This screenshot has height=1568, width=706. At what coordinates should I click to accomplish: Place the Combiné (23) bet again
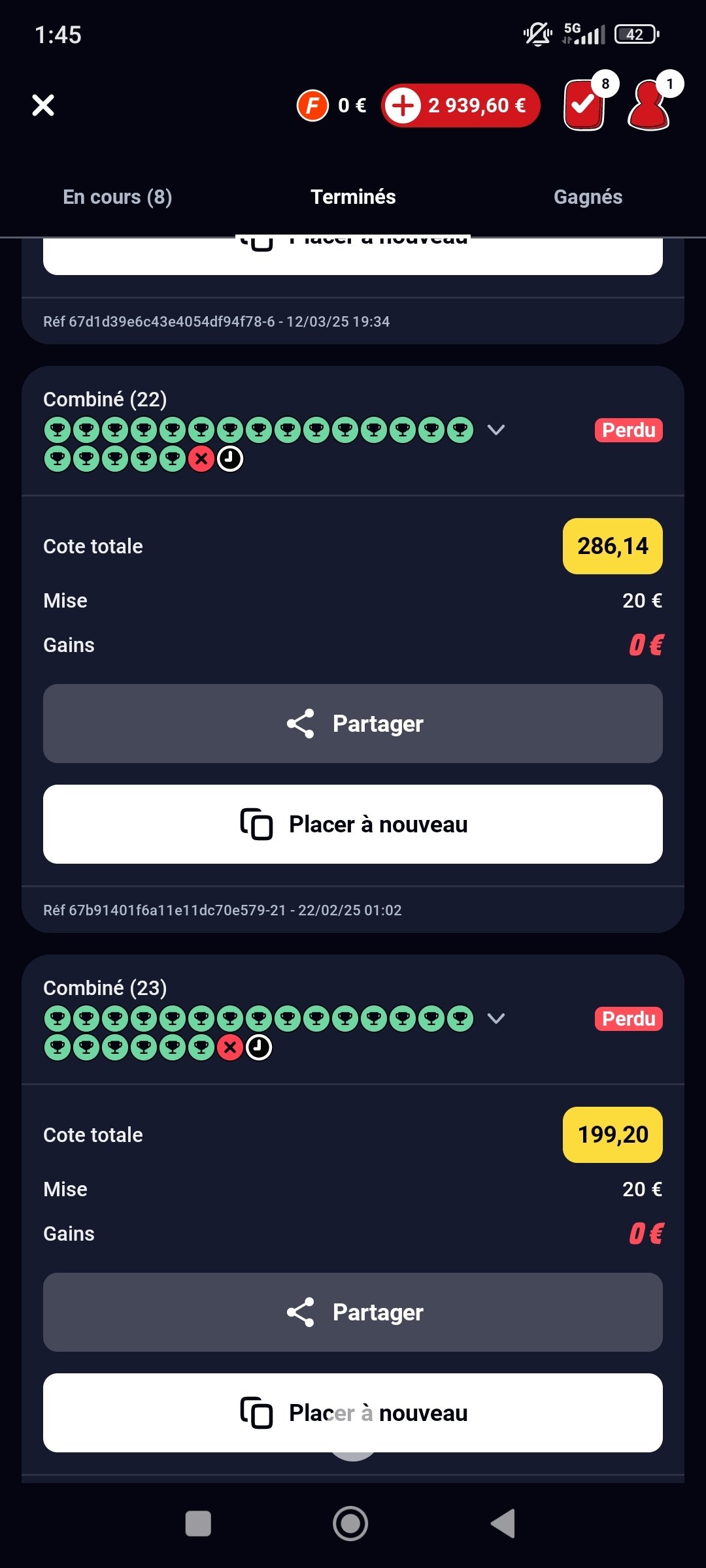pos(353,1413)
